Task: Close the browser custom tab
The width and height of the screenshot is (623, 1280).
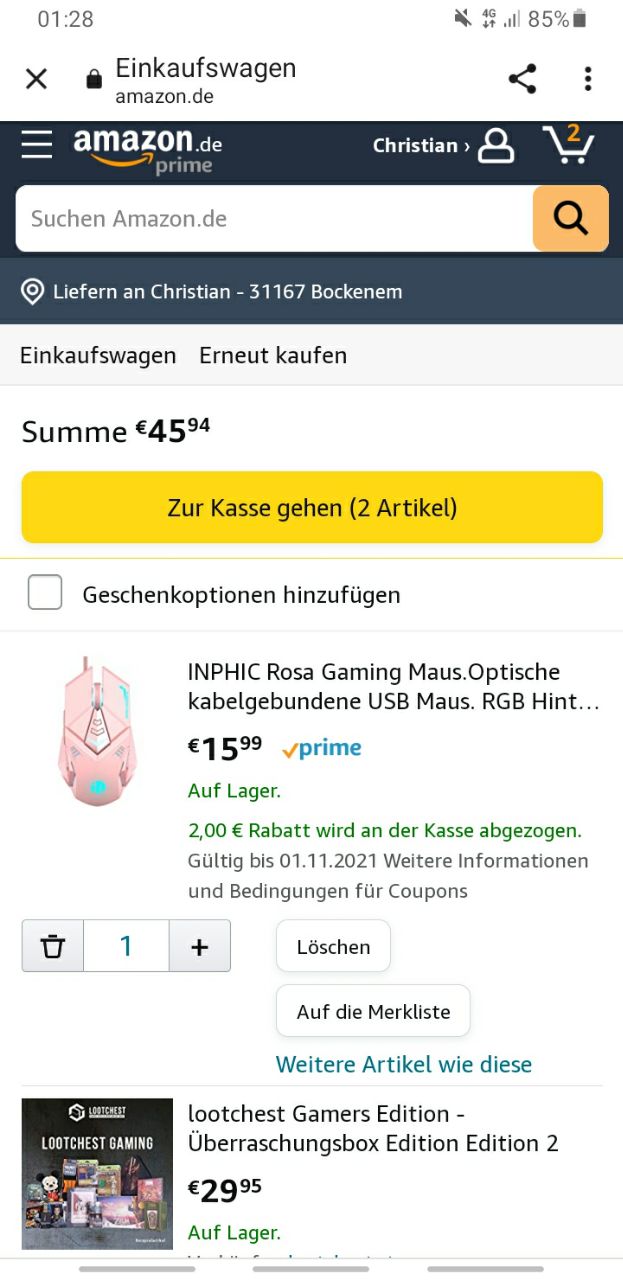Action: point(36,79)
